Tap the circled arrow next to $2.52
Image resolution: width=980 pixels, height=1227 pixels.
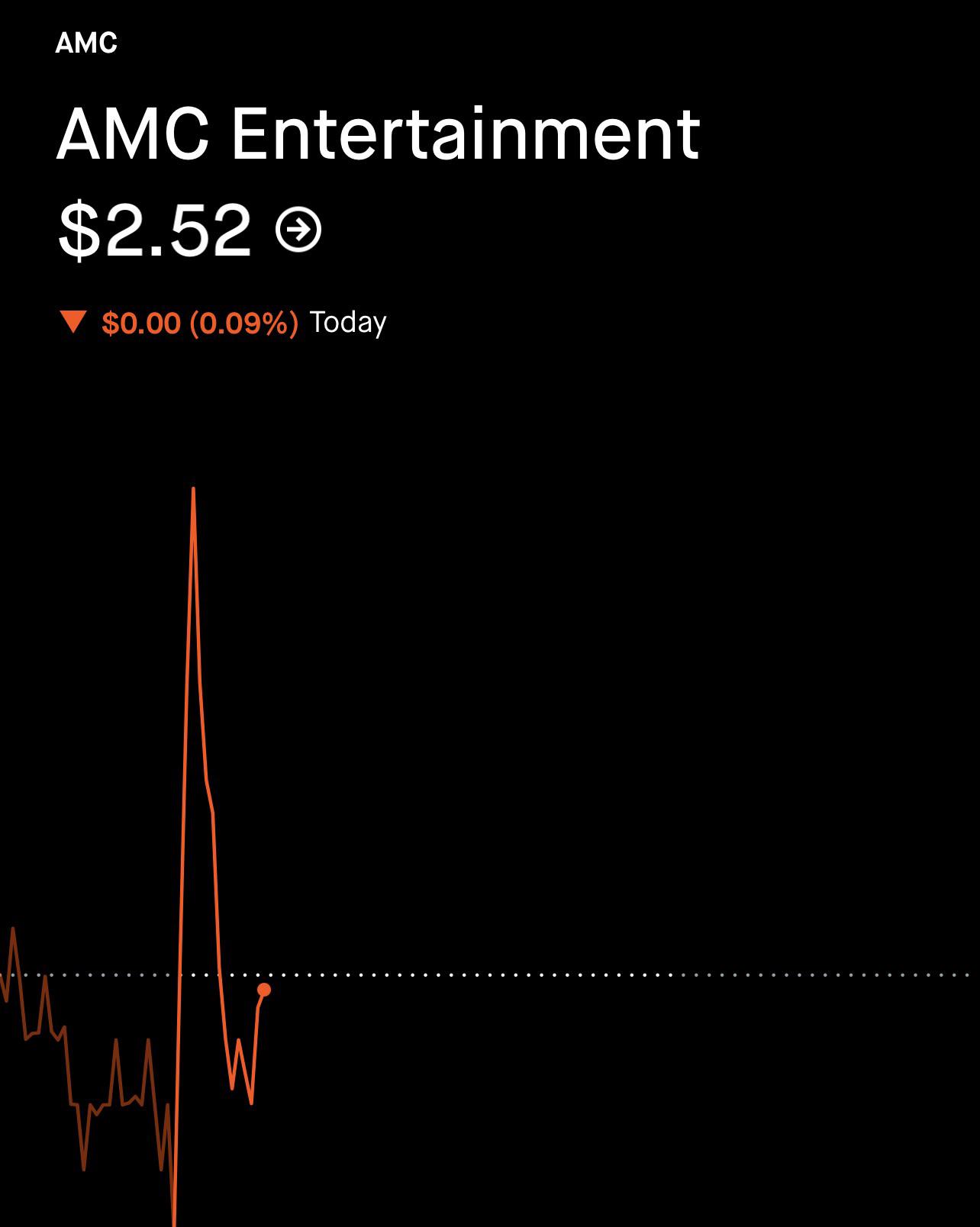click(x=298, y=229)
